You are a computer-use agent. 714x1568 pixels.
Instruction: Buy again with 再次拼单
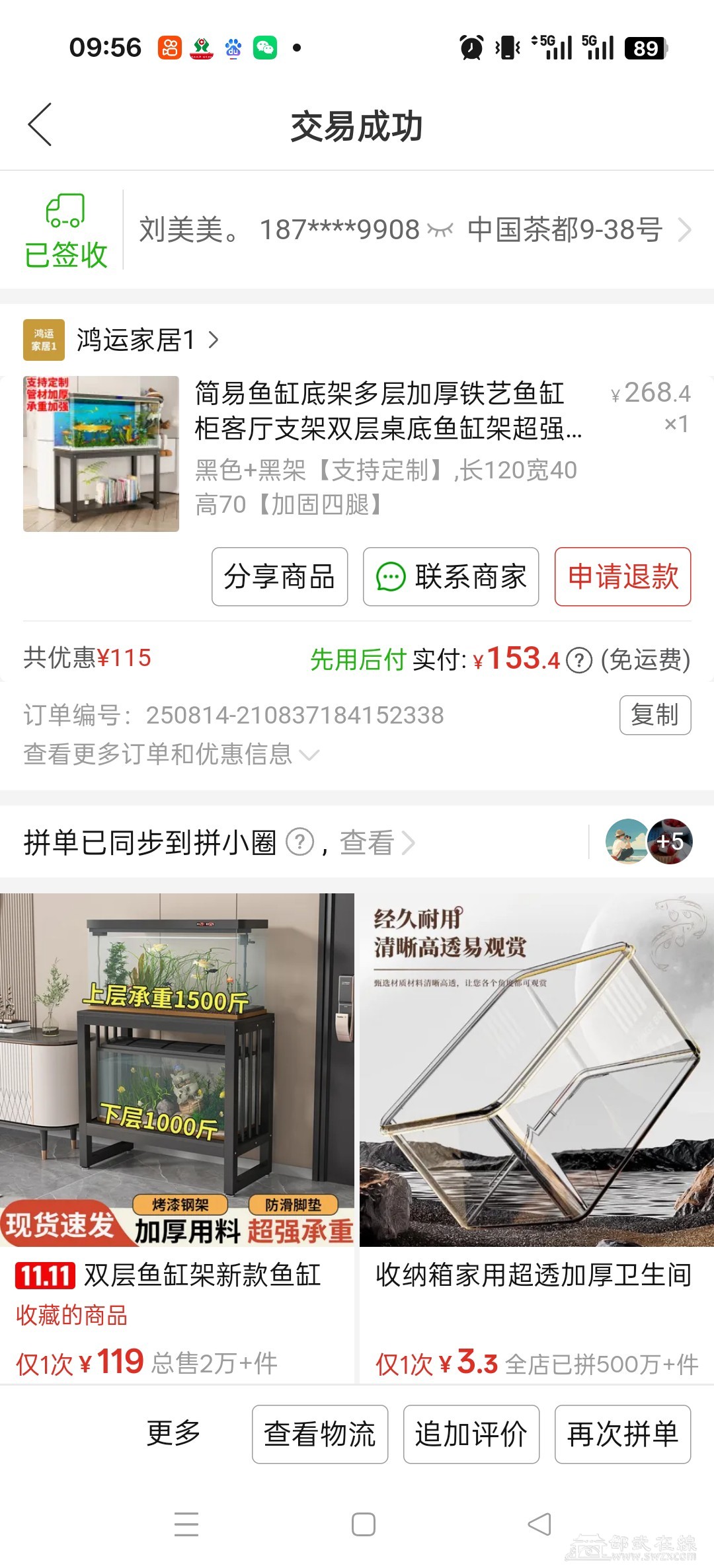622,1435
